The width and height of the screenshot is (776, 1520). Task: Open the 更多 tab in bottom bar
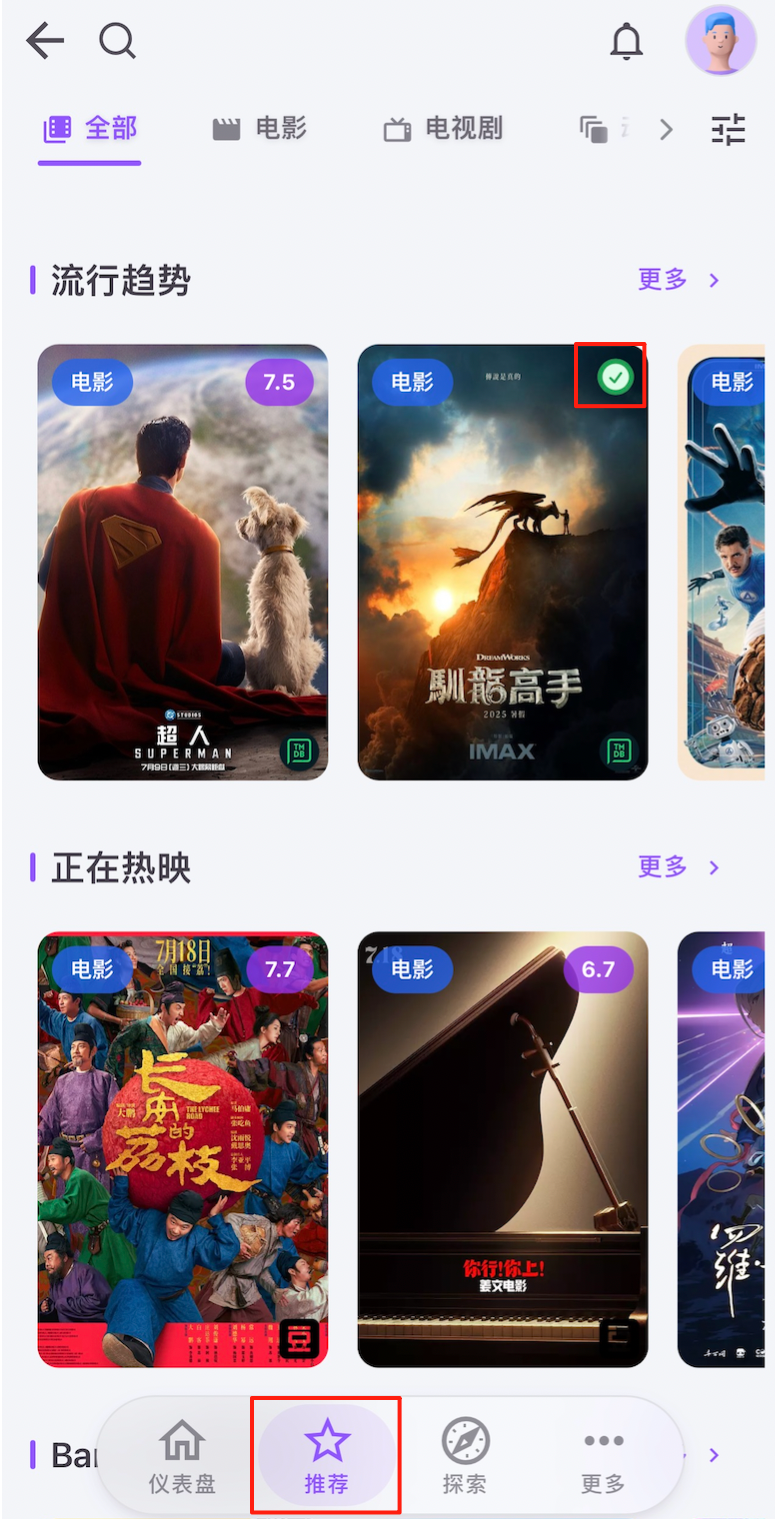(603, 1456)
